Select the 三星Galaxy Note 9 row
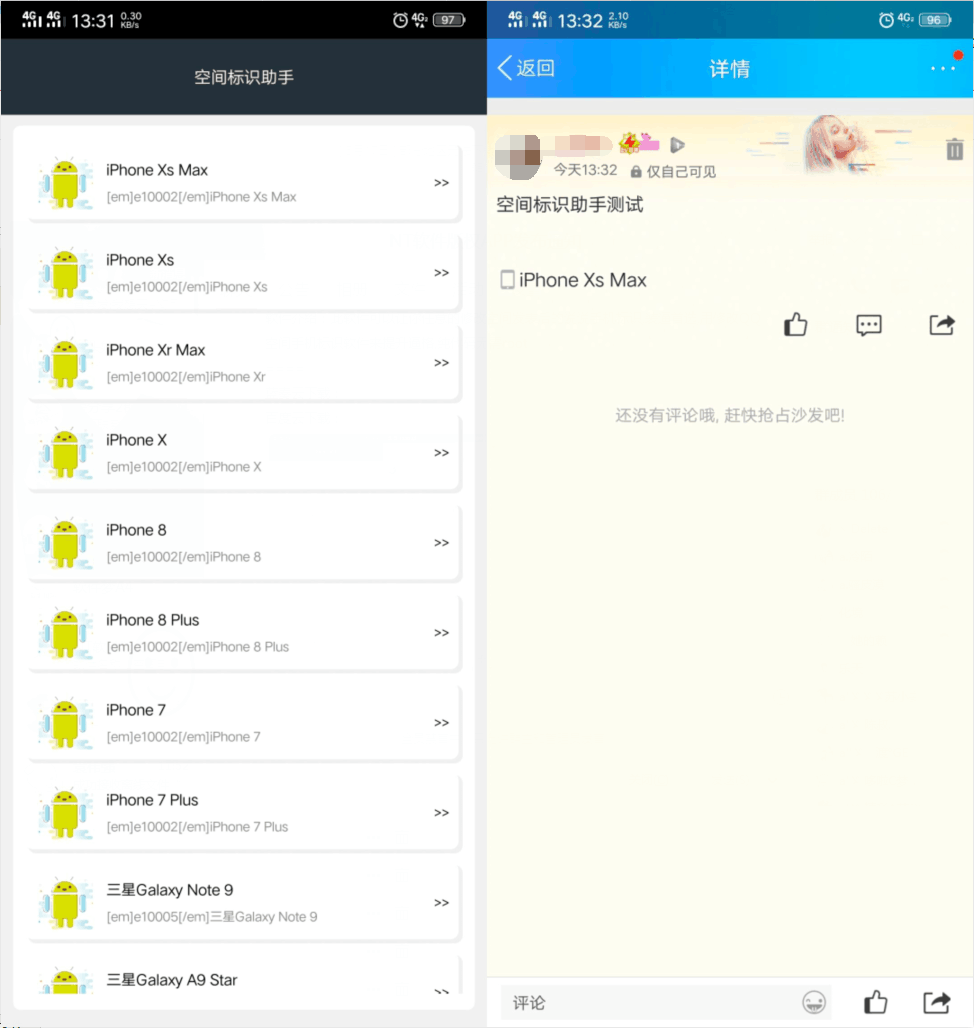Image resolution: width=974 pixels, height=1028 pixels. coord(244,903)
